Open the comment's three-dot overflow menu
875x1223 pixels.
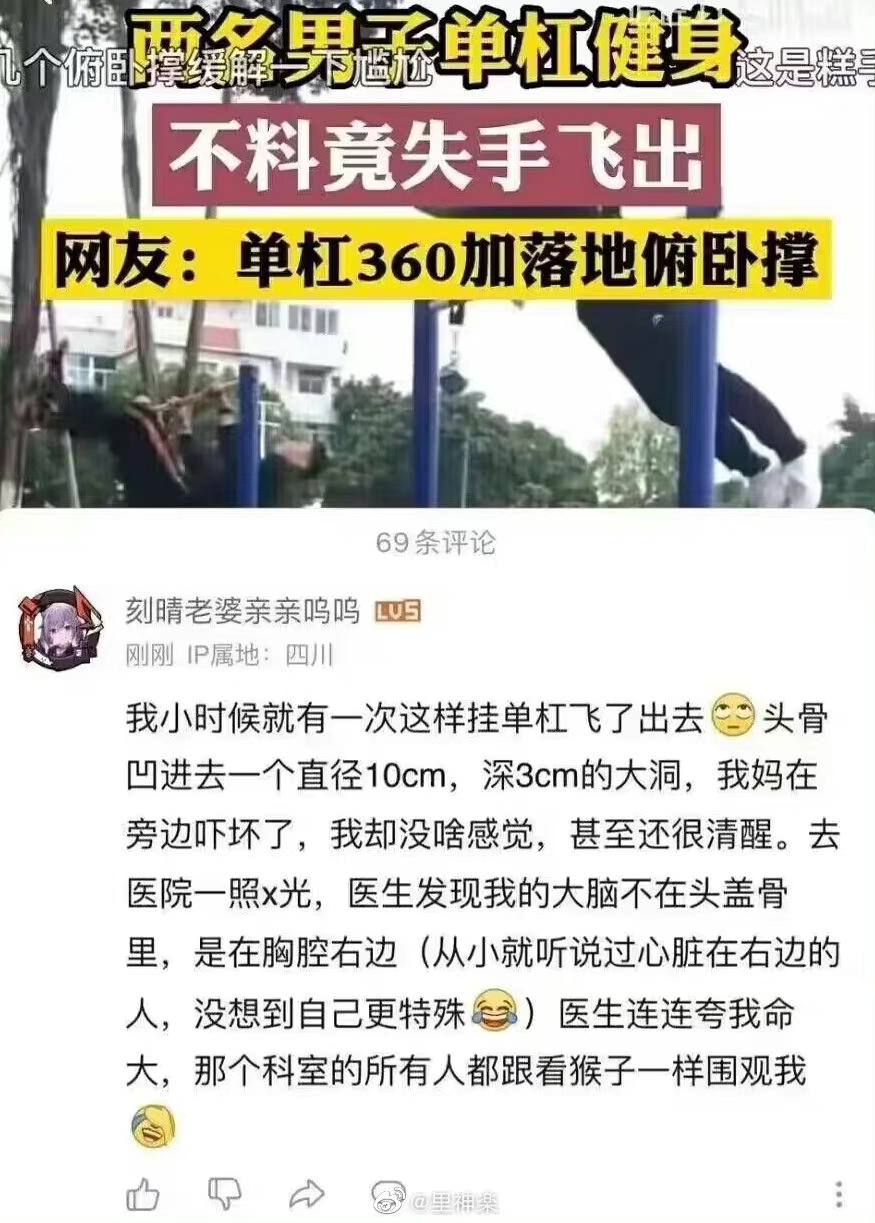[838, 1193]
